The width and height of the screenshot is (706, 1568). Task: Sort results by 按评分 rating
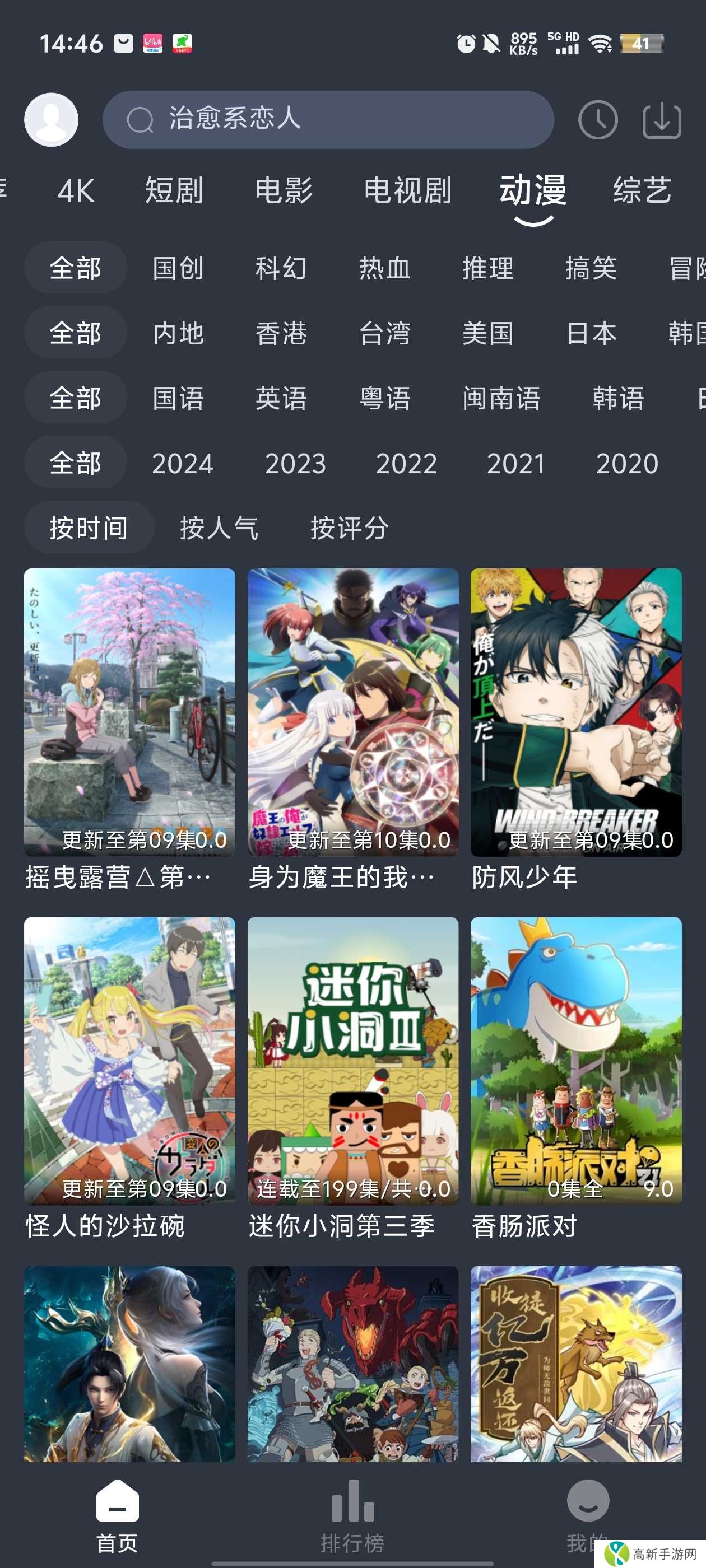pos(354,528)
